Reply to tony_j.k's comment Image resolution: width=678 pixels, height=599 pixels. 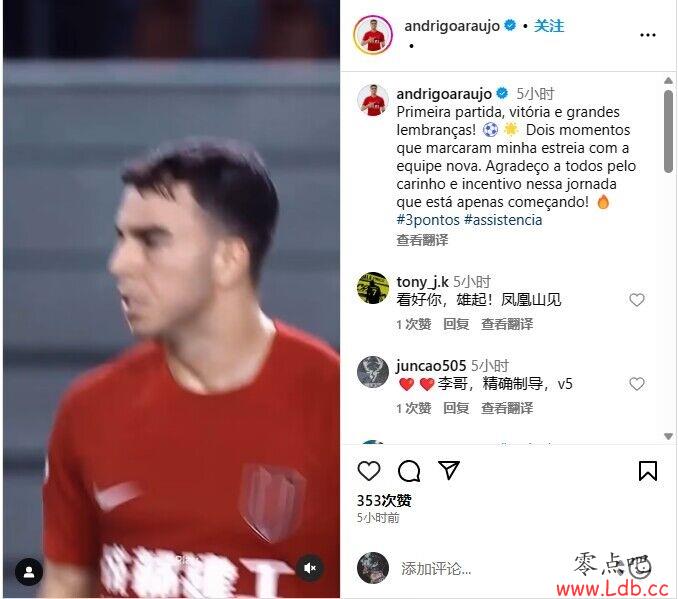coord(456,324)
